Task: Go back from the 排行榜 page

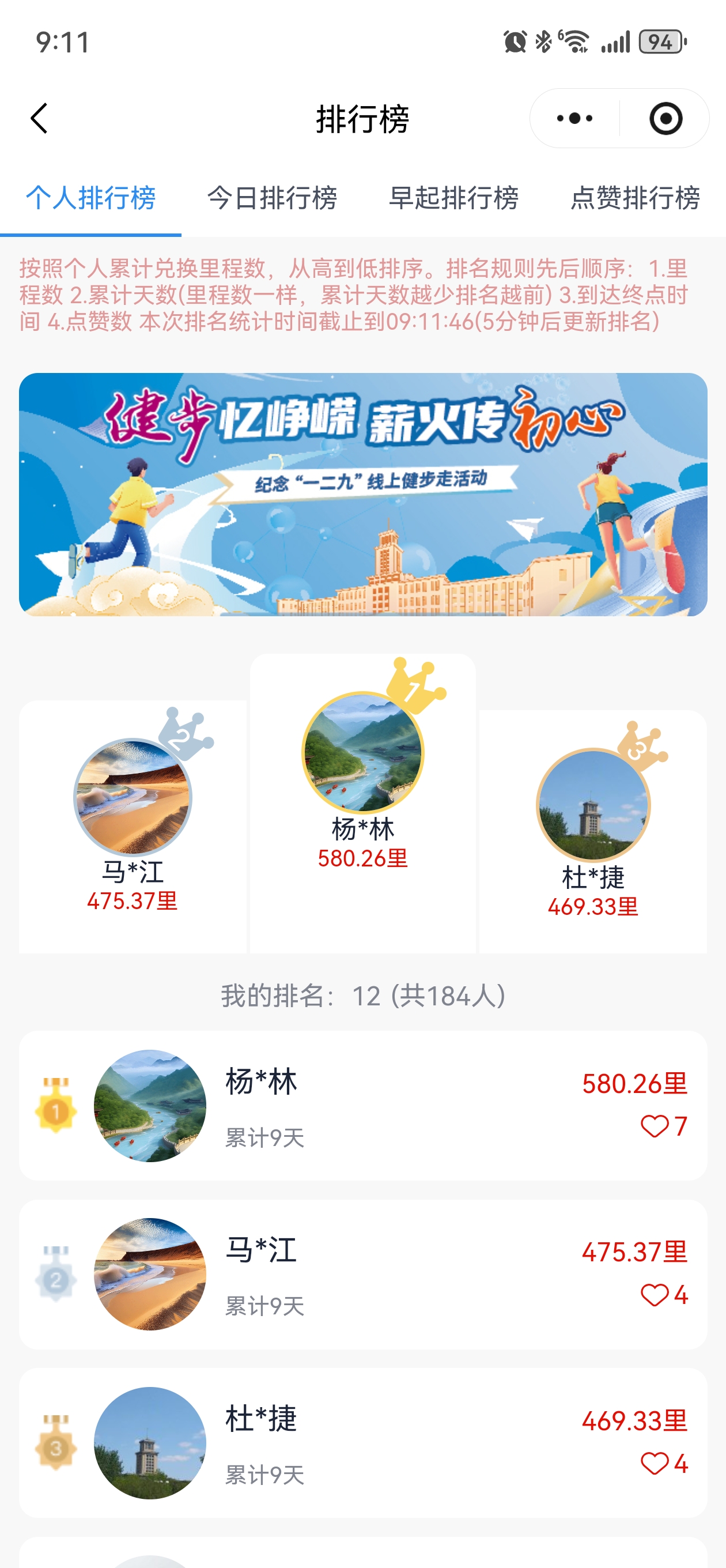Action: [40, 118]
